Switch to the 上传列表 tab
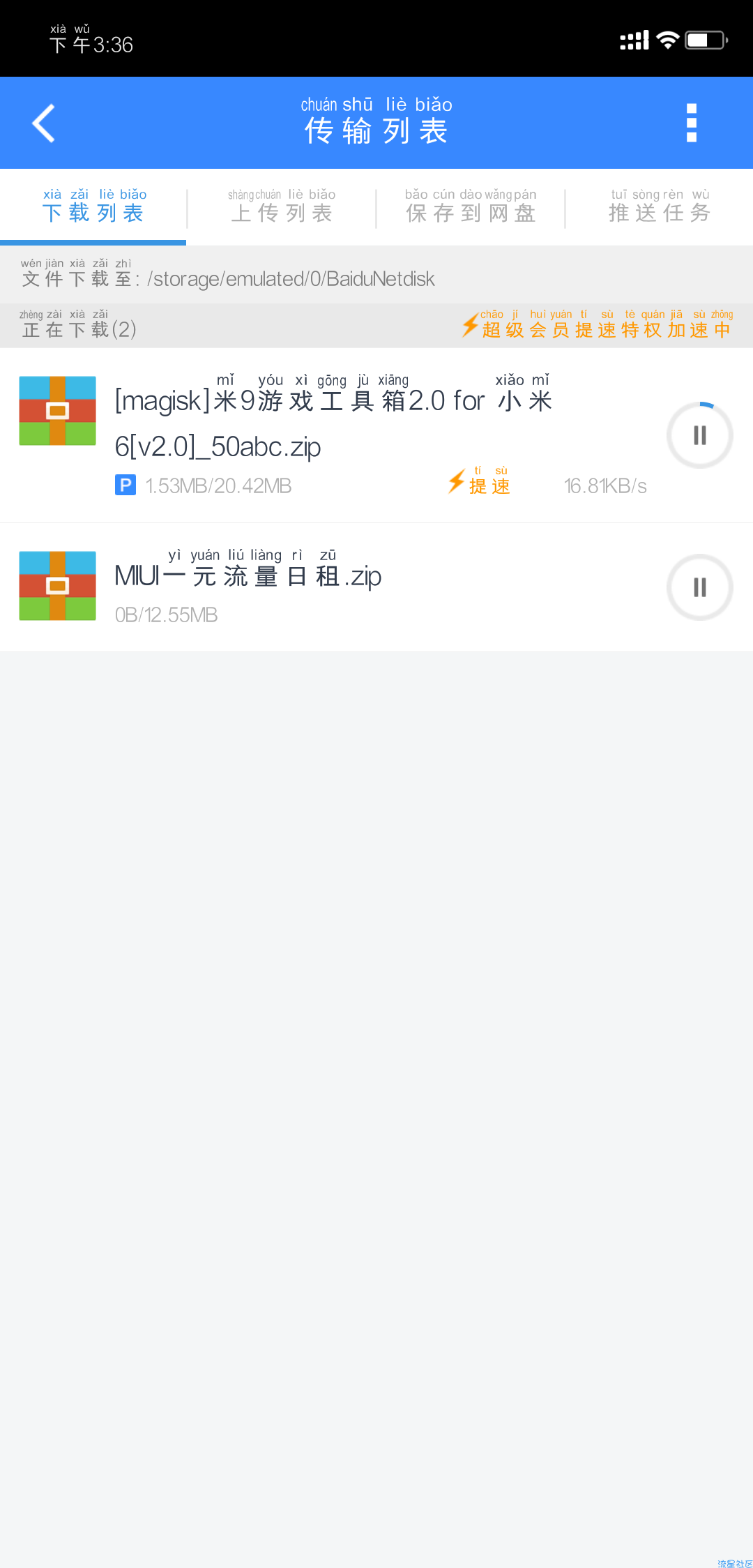 pos(282,206)
